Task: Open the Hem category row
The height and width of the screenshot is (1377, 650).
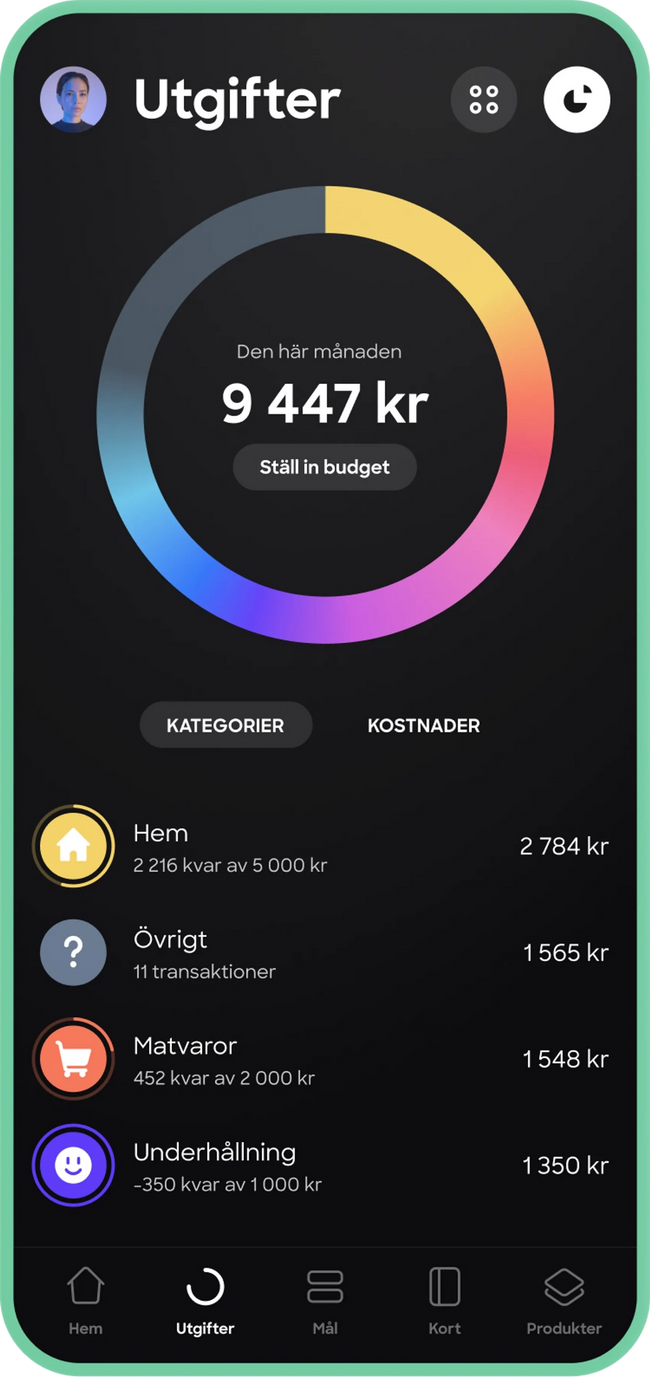Action: (x=320, y=847)
